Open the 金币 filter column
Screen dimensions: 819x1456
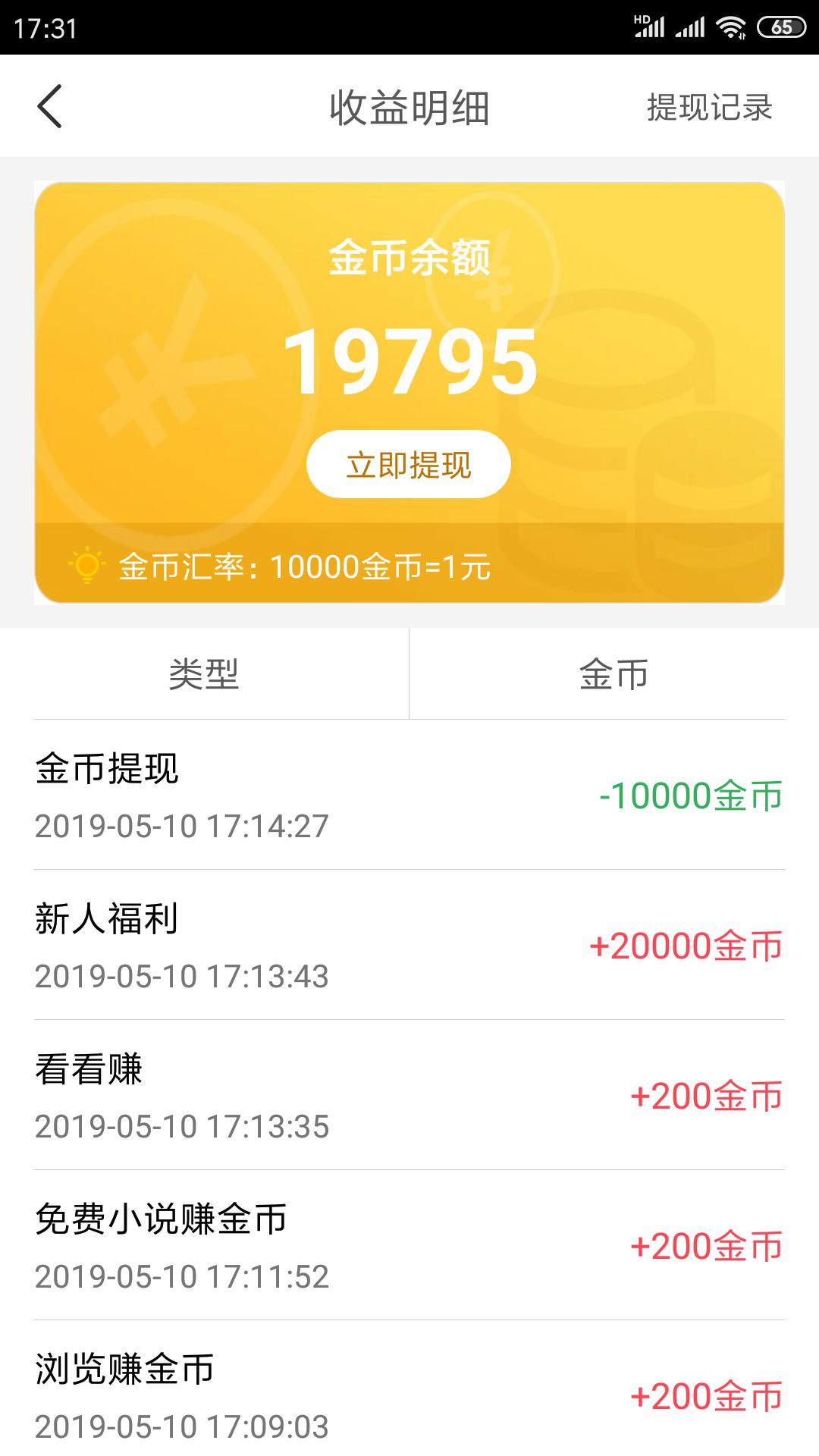click(x=614, y=673)
